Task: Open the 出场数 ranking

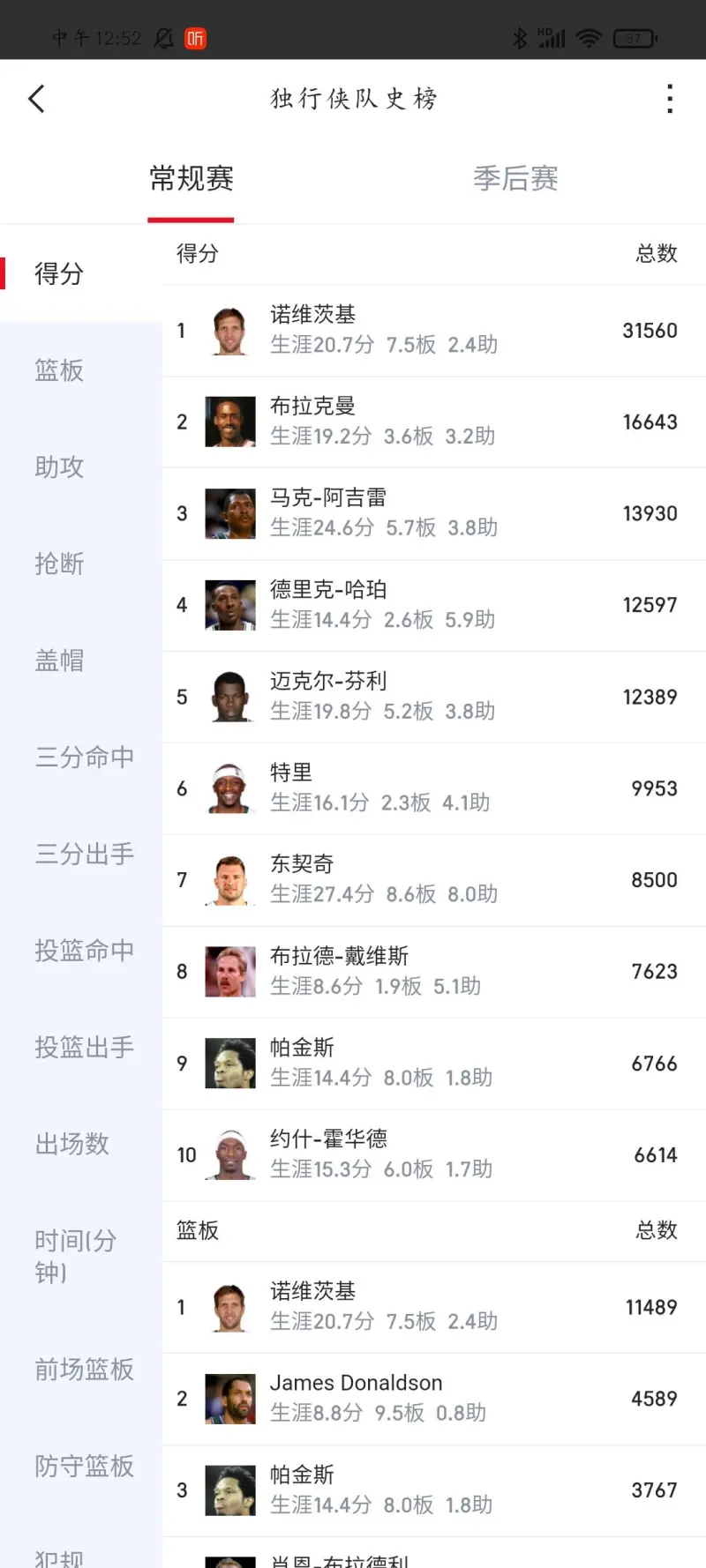Action: [x=71, y=1144]
